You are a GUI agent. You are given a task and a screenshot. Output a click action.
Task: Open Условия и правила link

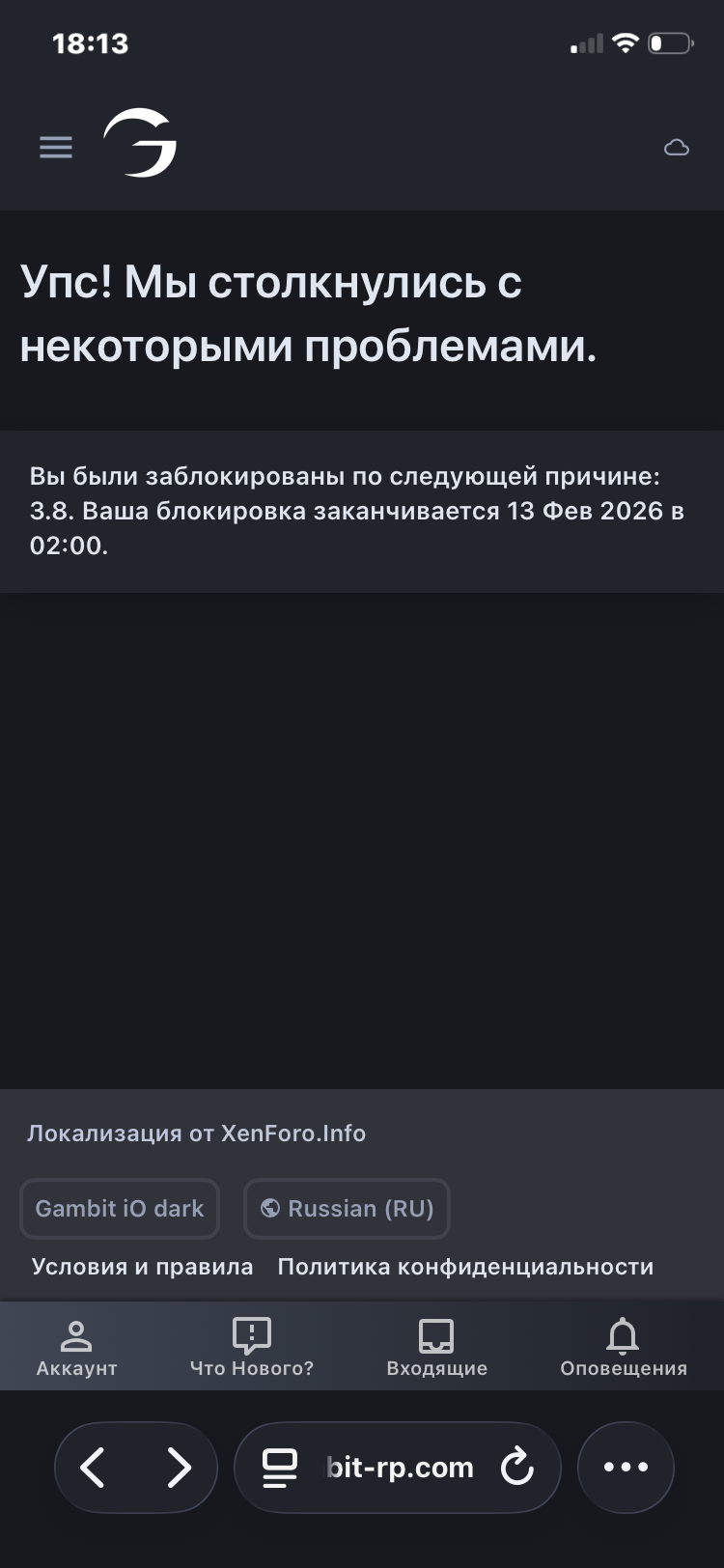click(x=142, y=1267)
